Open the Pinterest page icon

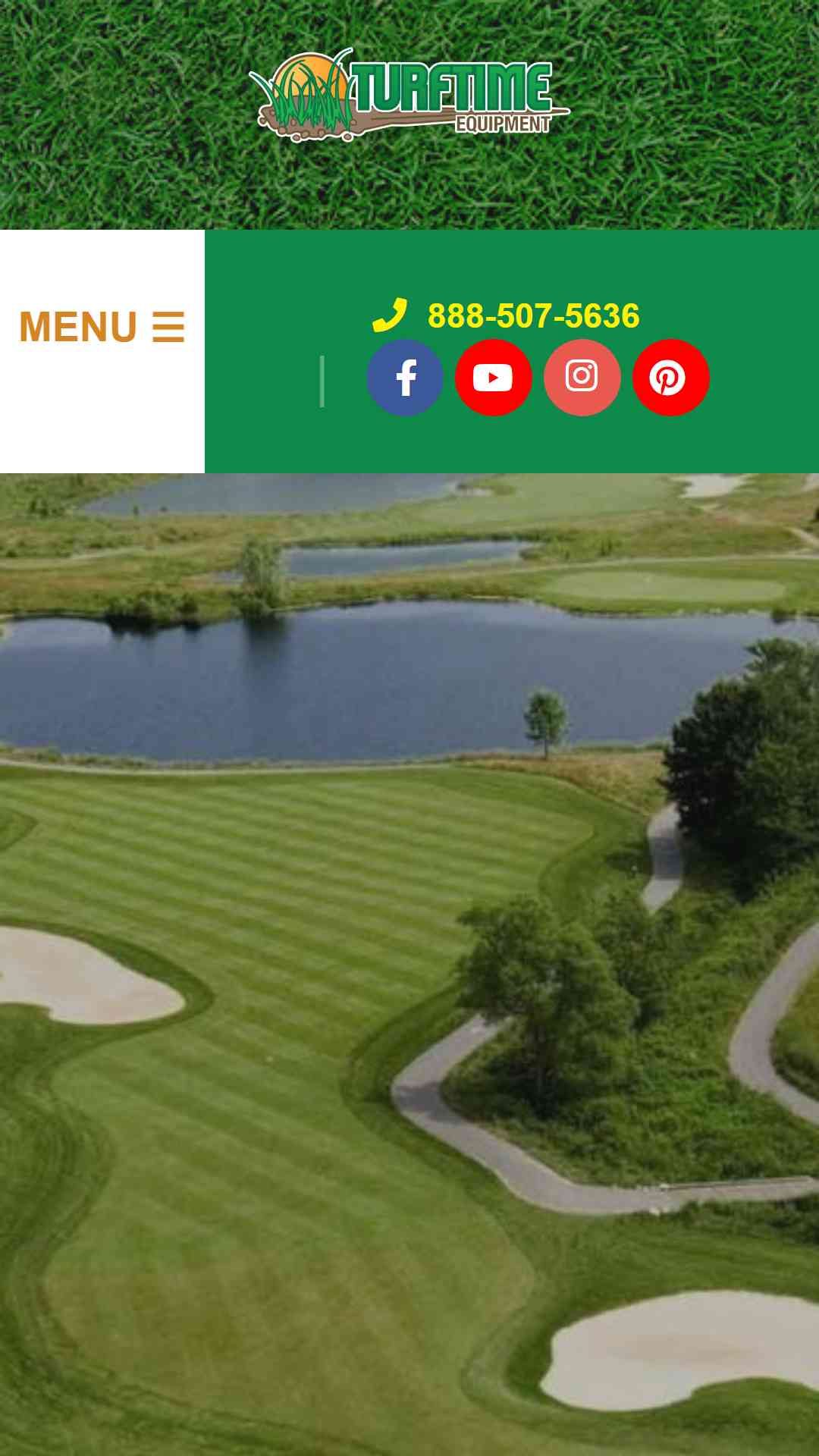tap(670, 378)
